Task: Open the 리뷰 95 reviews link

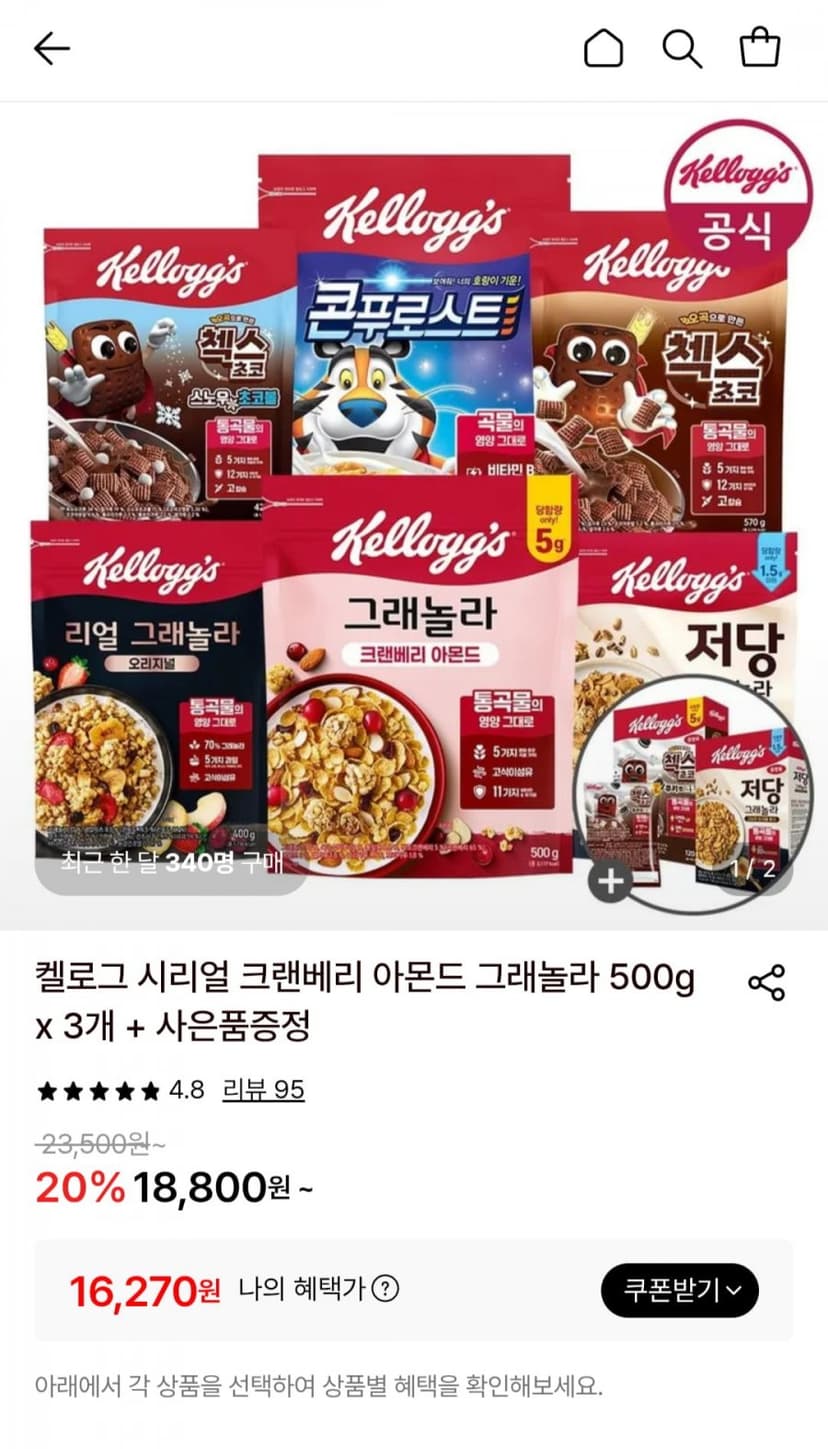Action: (x=264, y=1089)
